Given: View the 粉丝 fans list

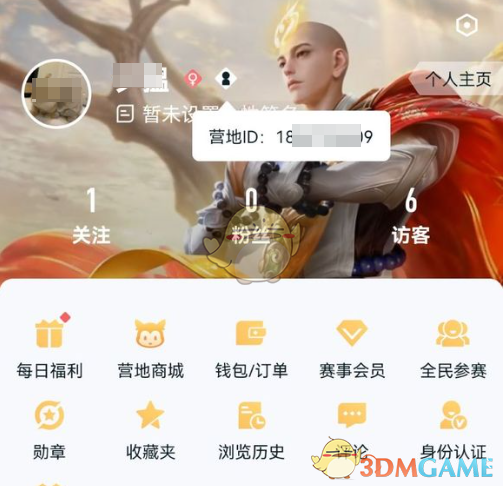Looking at the screenshot, I should tap(251, 216).
